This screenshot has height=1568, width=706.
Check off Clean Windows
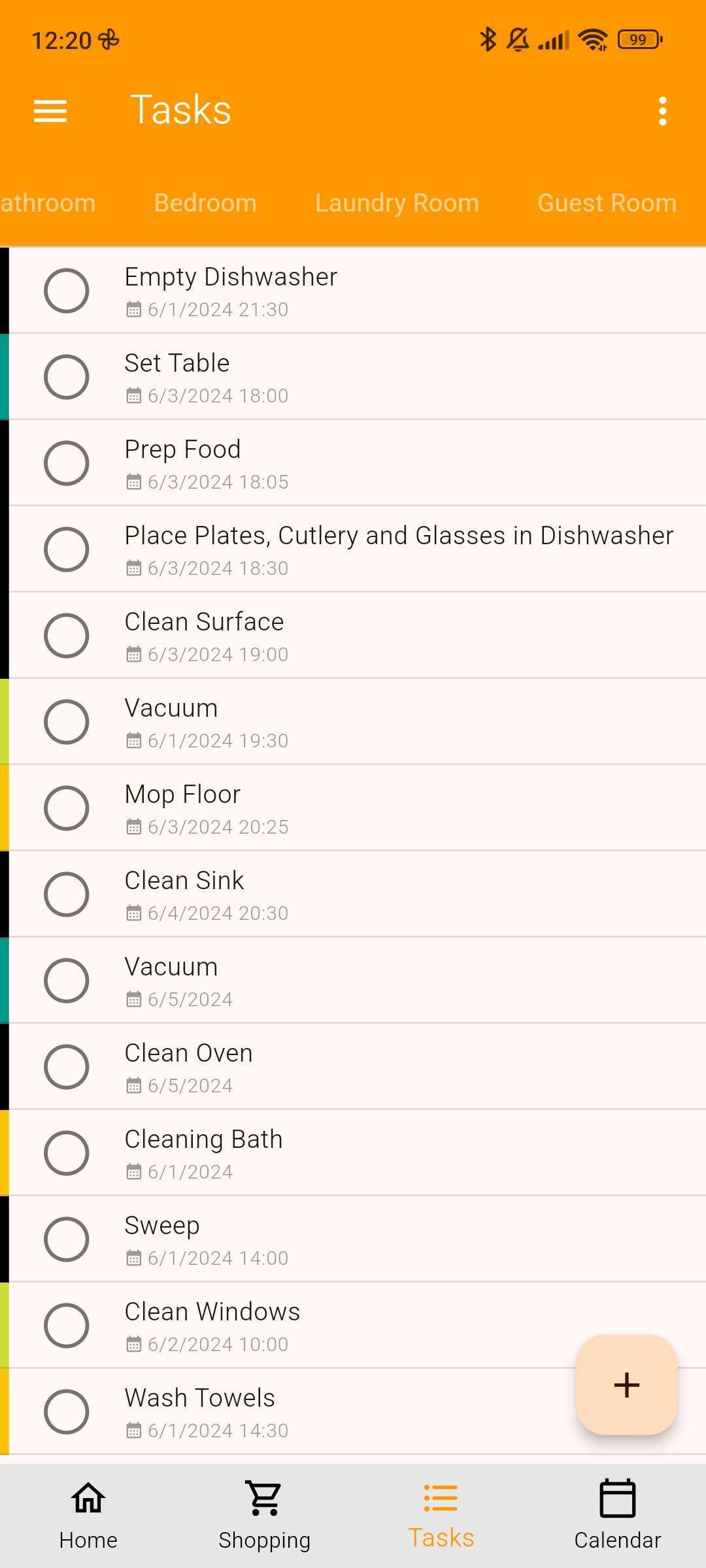(67, 1326)
